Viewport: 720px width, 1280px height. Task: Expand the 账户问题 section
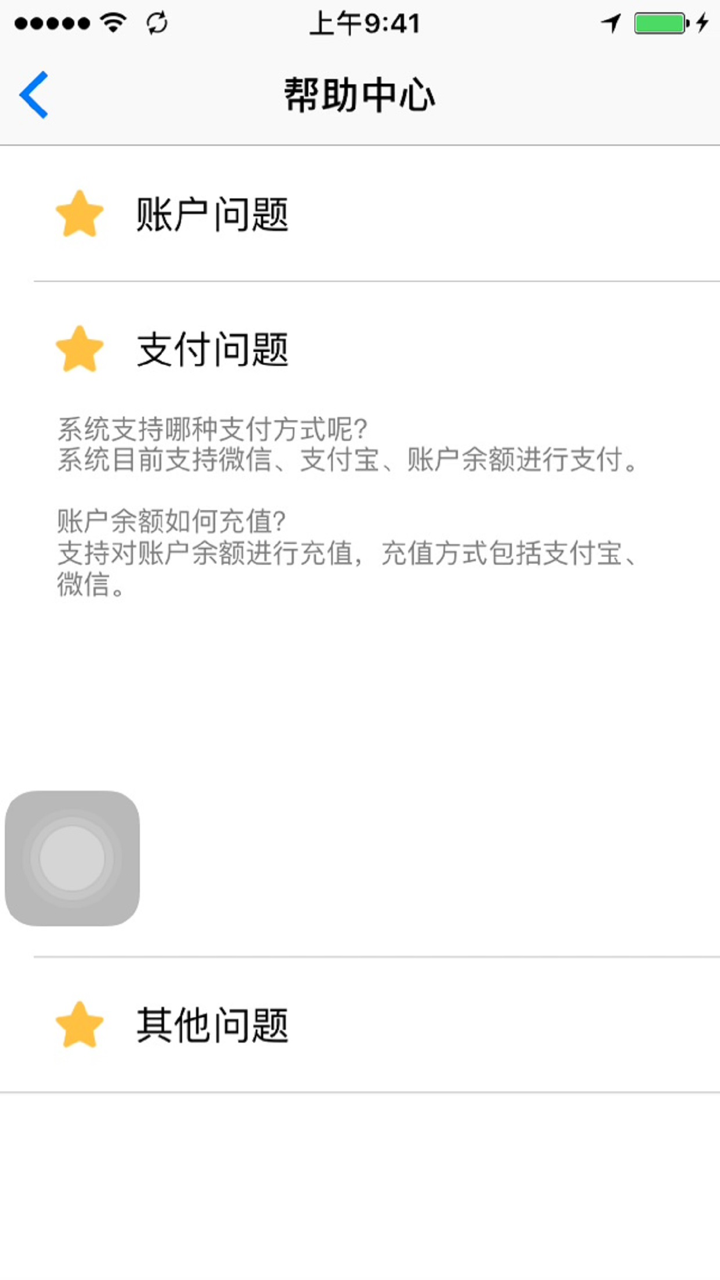(212, 216)
